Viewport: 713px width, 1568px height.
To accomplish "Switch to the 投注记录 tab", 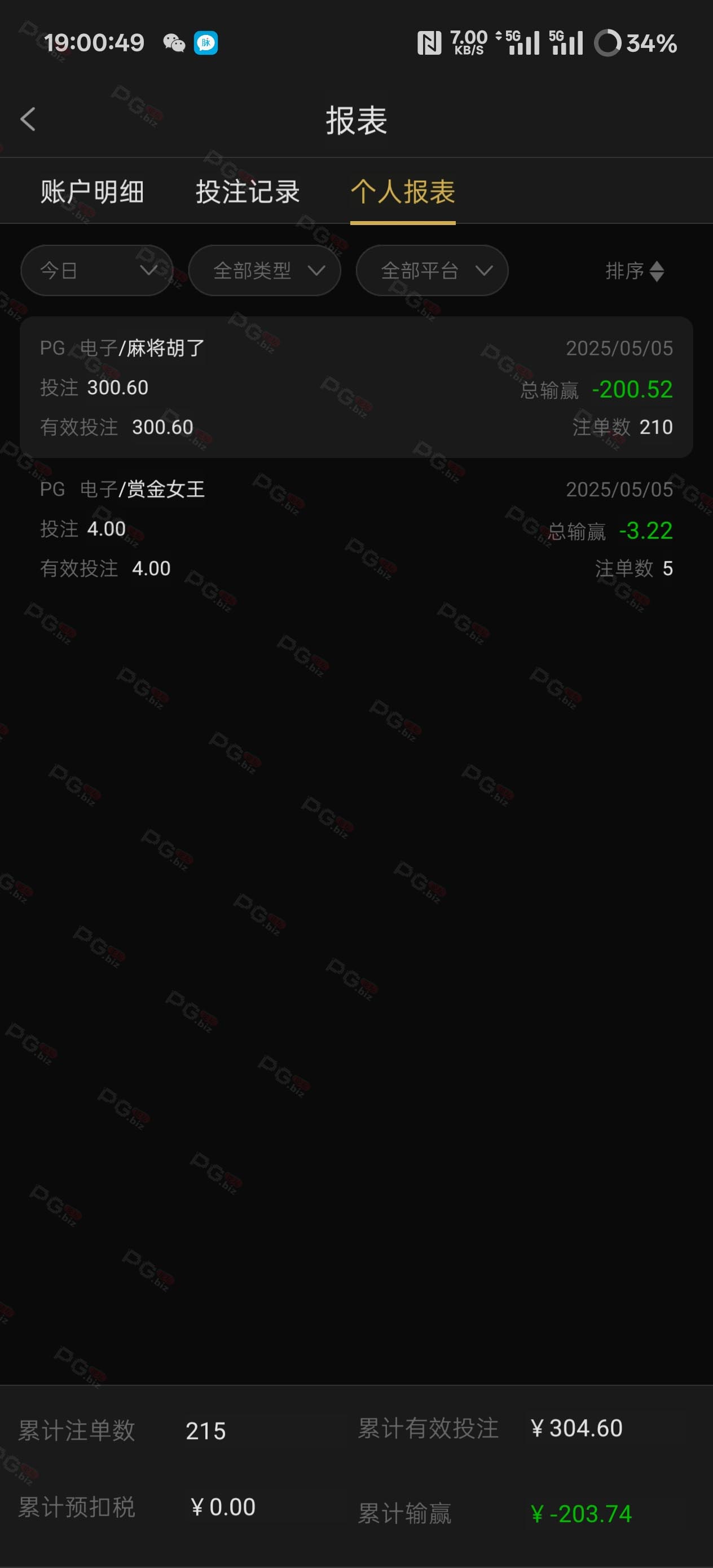I will point(248,192).
